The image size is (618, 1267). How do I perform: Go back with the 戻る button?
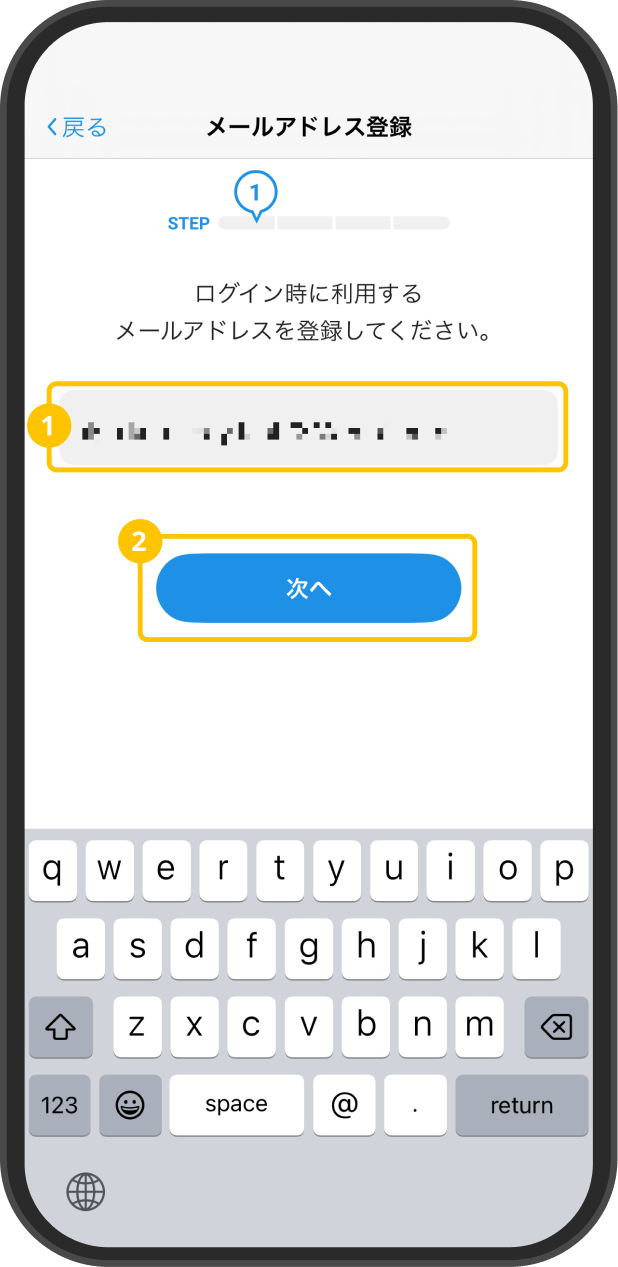coord(76,127)
